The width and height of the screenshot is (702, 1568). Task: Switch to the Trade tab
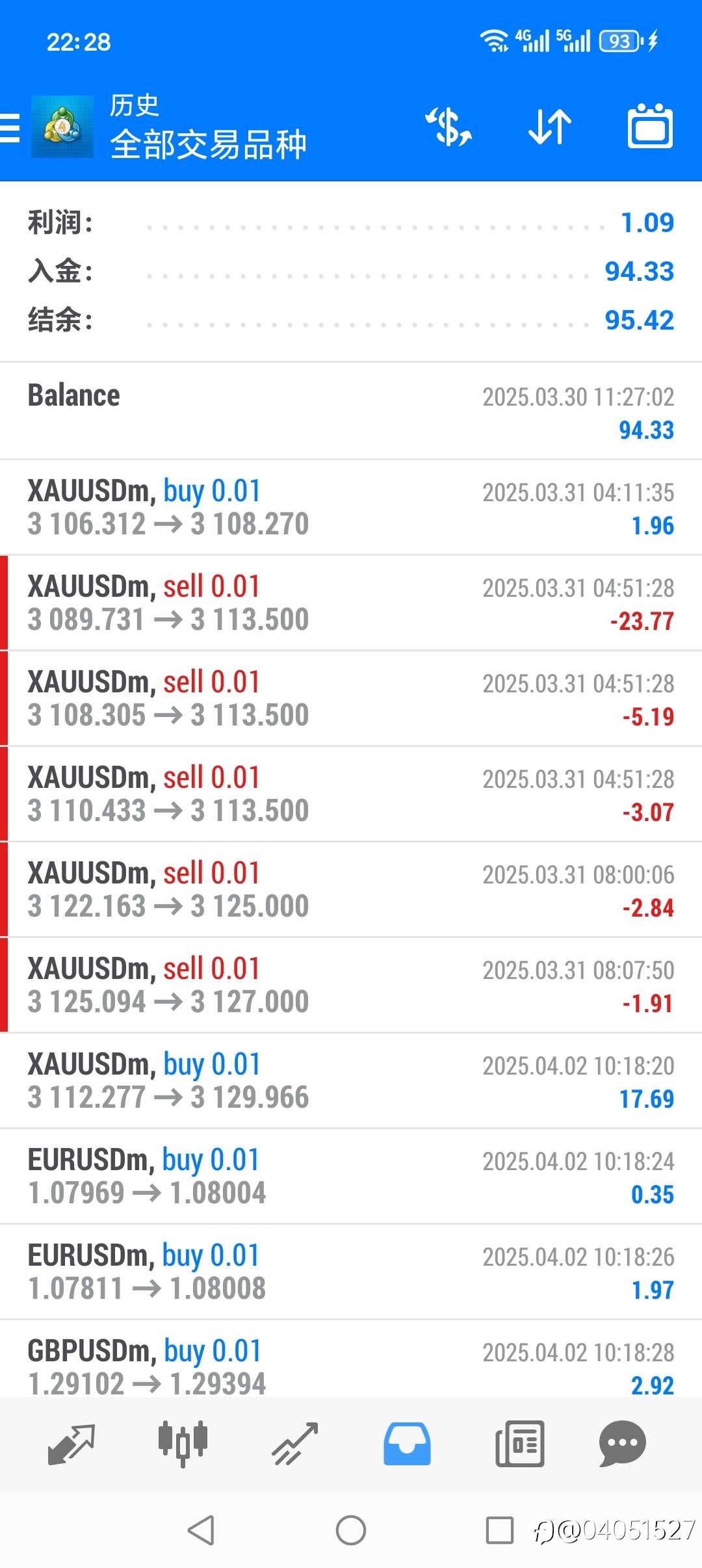click(294, 1444)
